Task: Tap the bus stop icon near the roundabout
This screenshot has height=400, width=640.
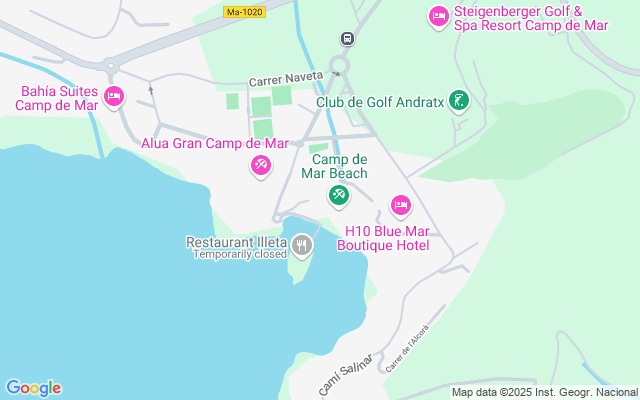Action: click(347, 39)
